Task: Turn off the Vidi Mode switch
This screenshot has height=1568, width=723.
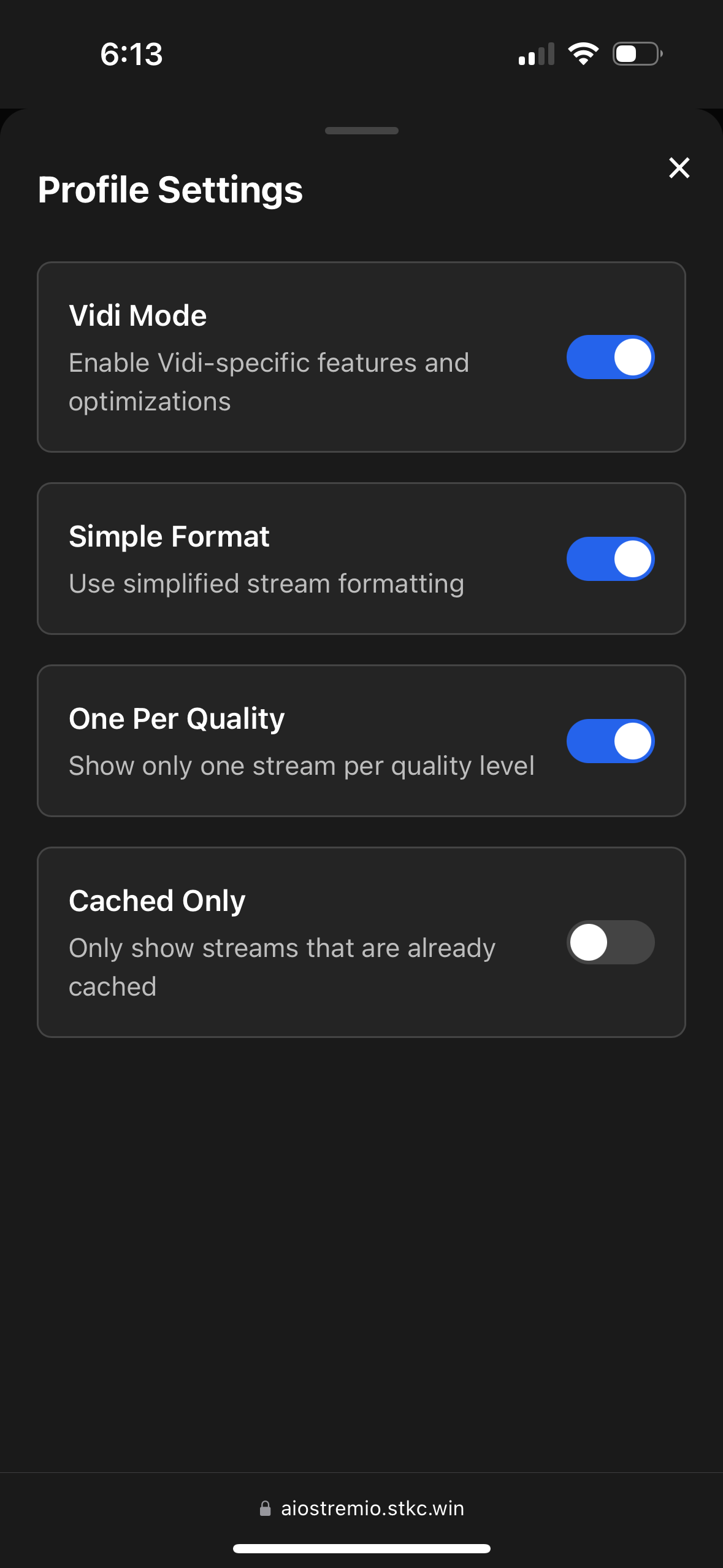Action: coord(610,357)
